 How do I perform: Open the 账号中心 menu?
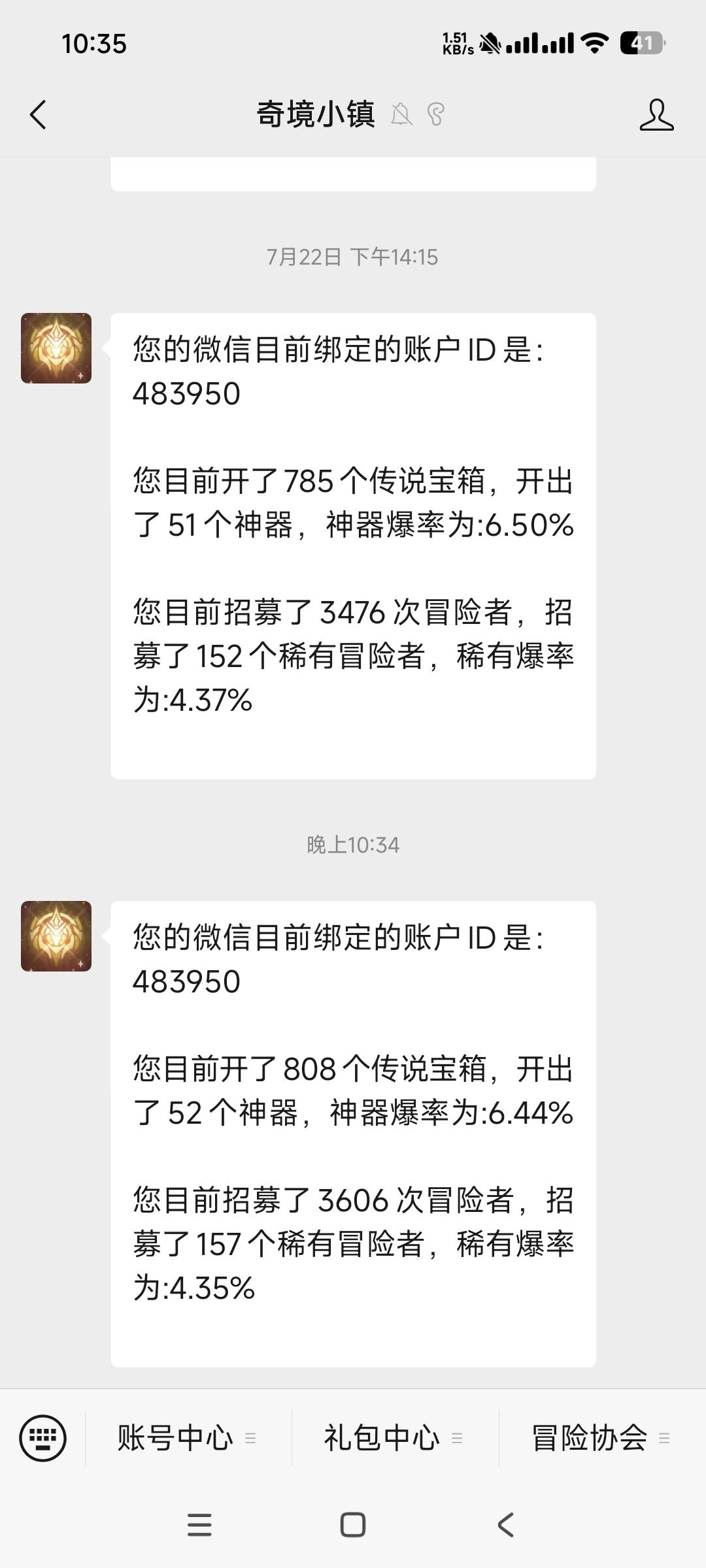(187, 1438)
